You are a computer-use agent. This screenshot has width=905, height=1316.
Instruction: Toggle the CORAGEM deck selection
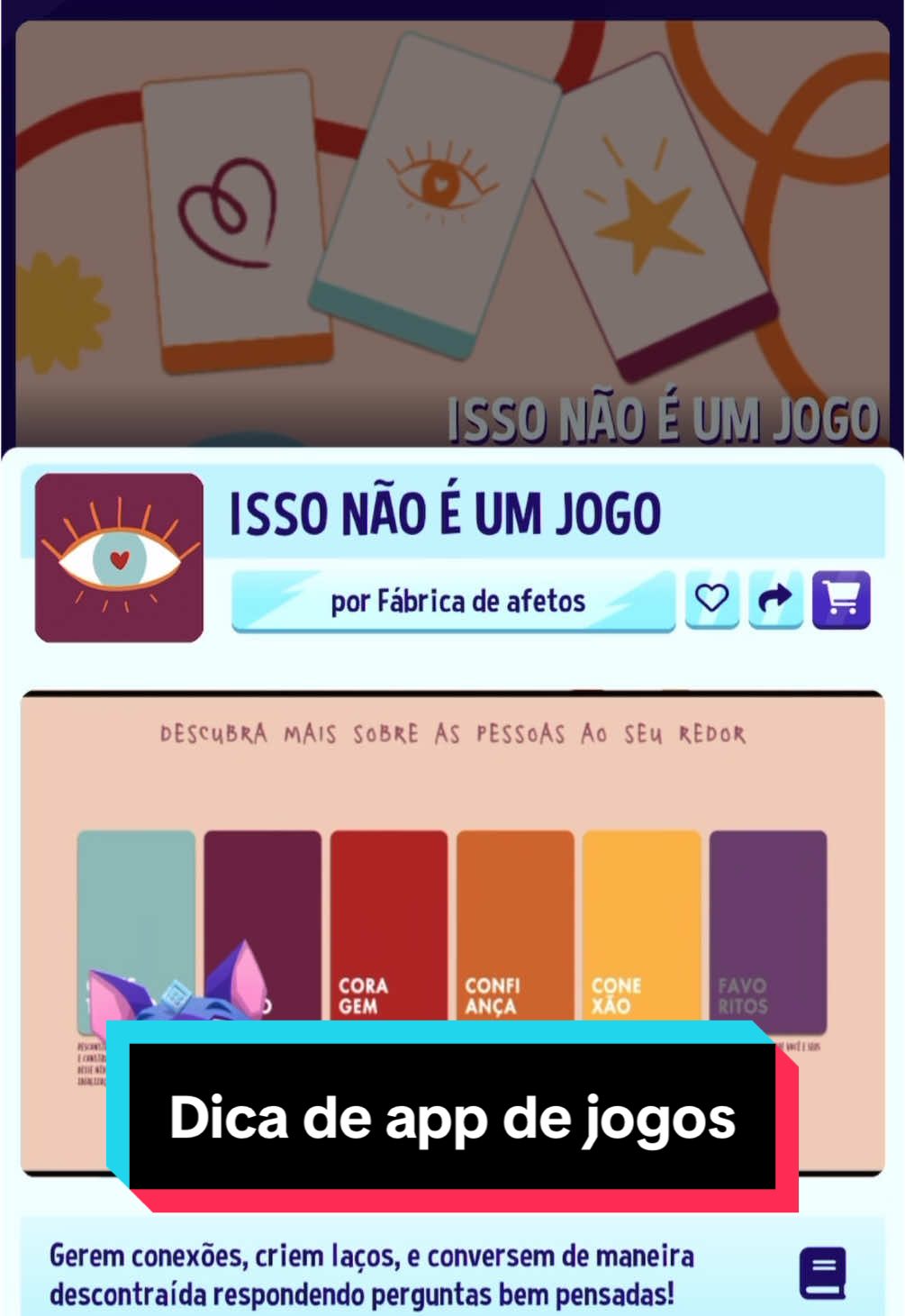[389, 921]
